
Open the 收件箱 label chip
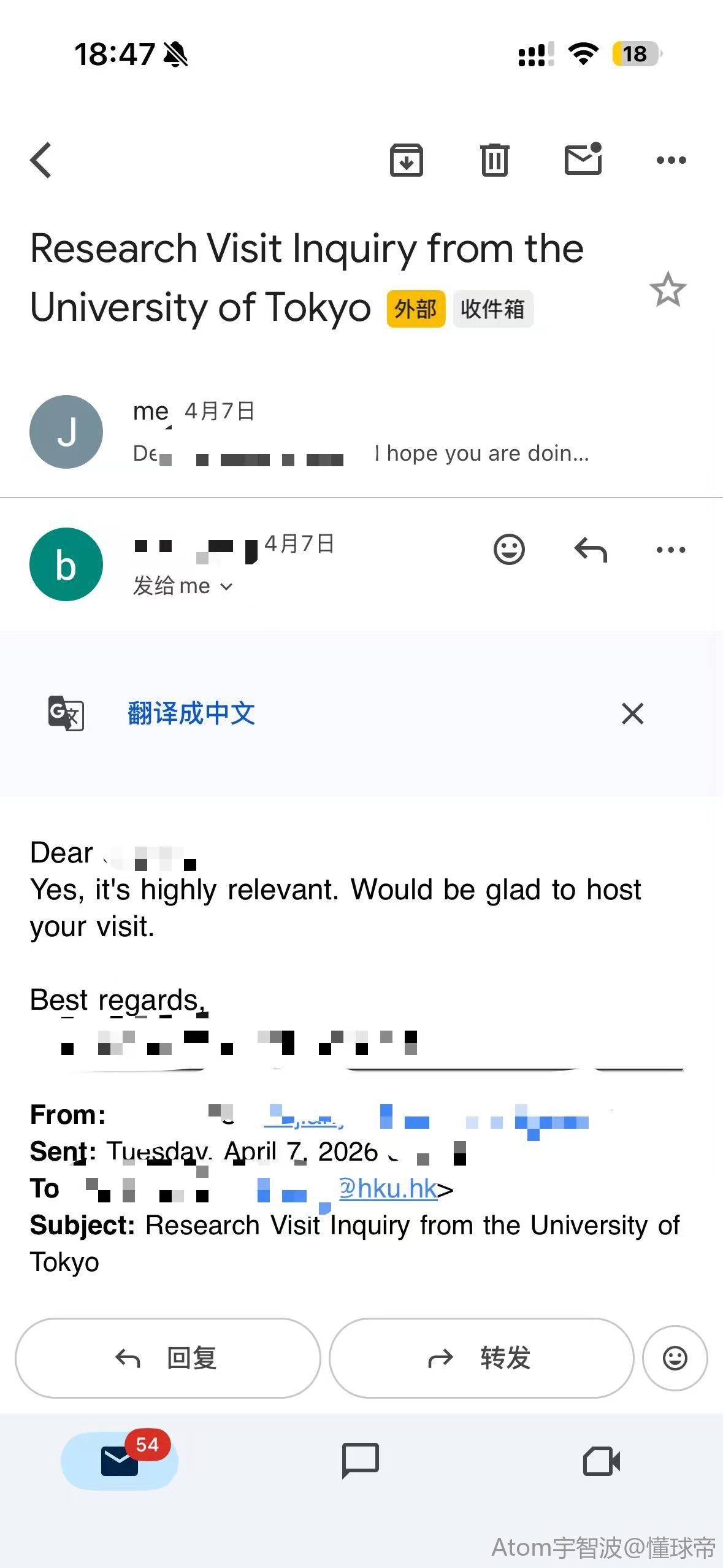[x=493, y=309]
